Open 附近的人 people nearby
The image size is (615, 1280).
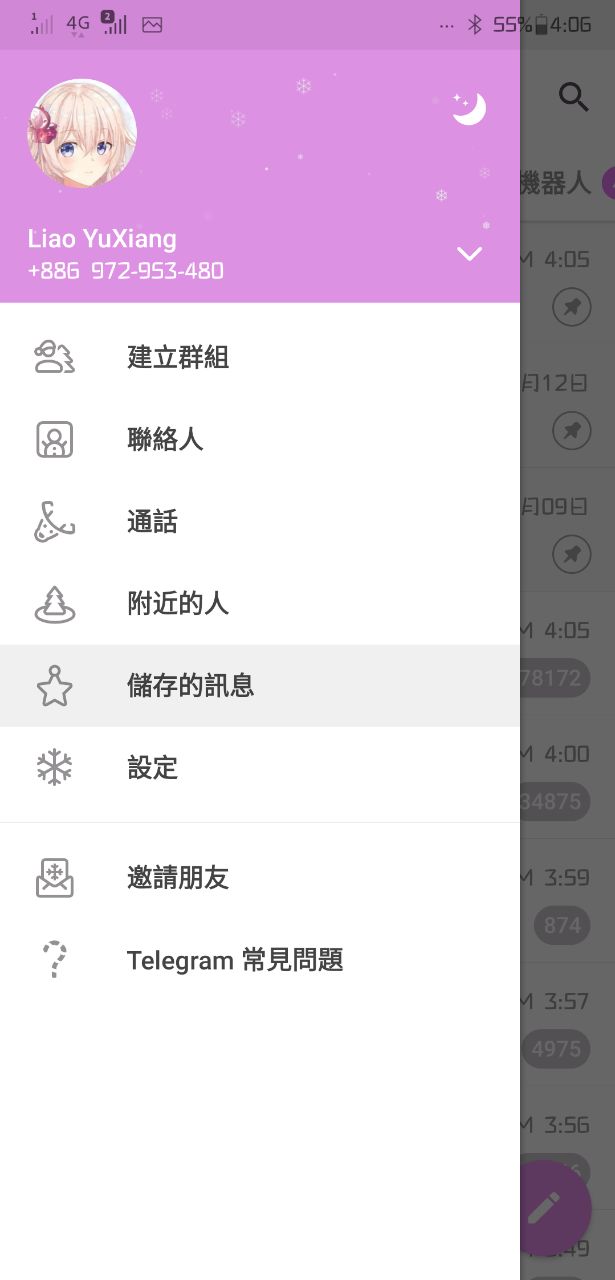click(x=178, y=603)
